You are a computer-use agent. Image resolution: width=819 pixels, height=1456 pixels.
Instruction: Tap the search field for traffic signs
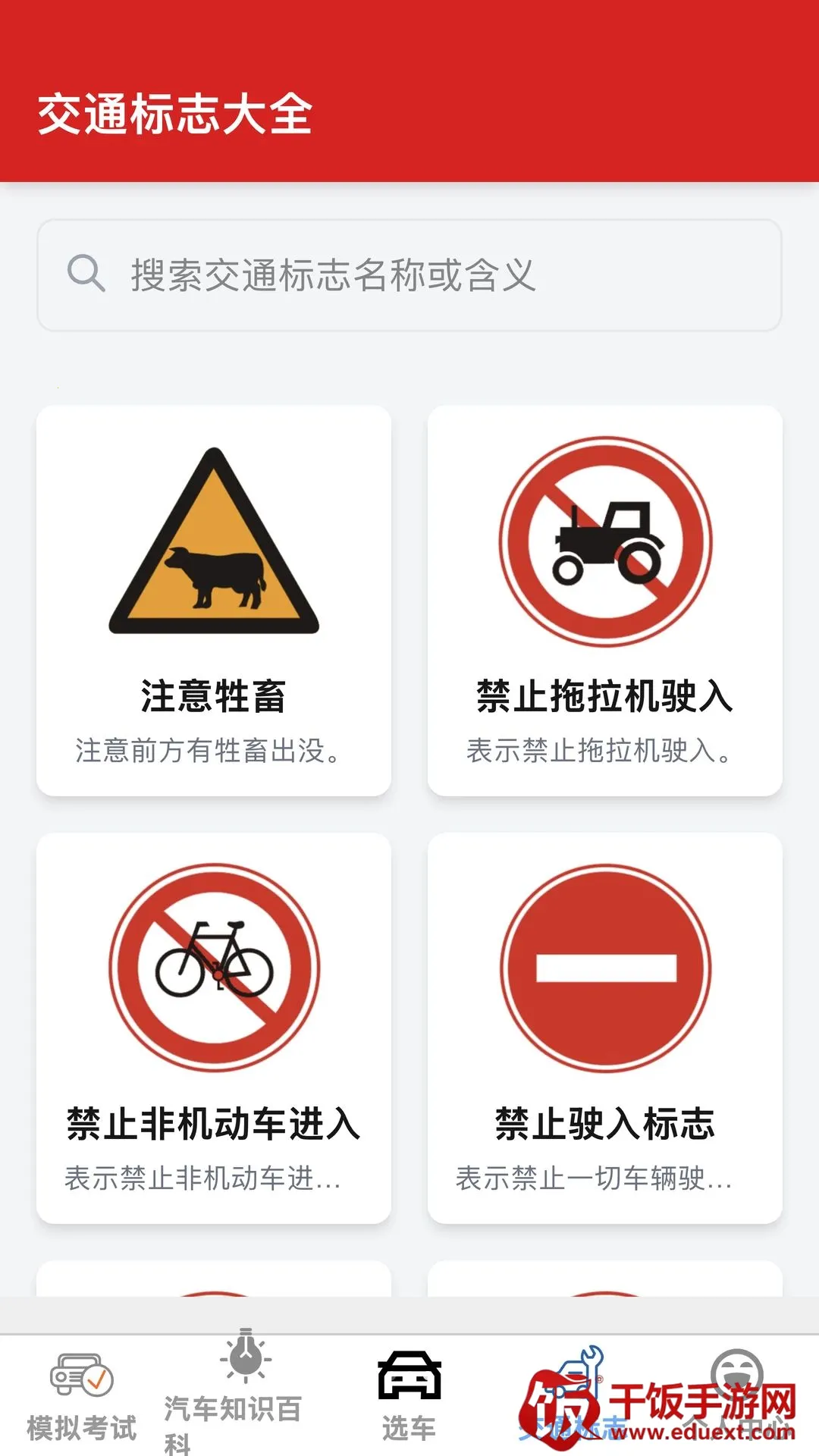[409, 275]
